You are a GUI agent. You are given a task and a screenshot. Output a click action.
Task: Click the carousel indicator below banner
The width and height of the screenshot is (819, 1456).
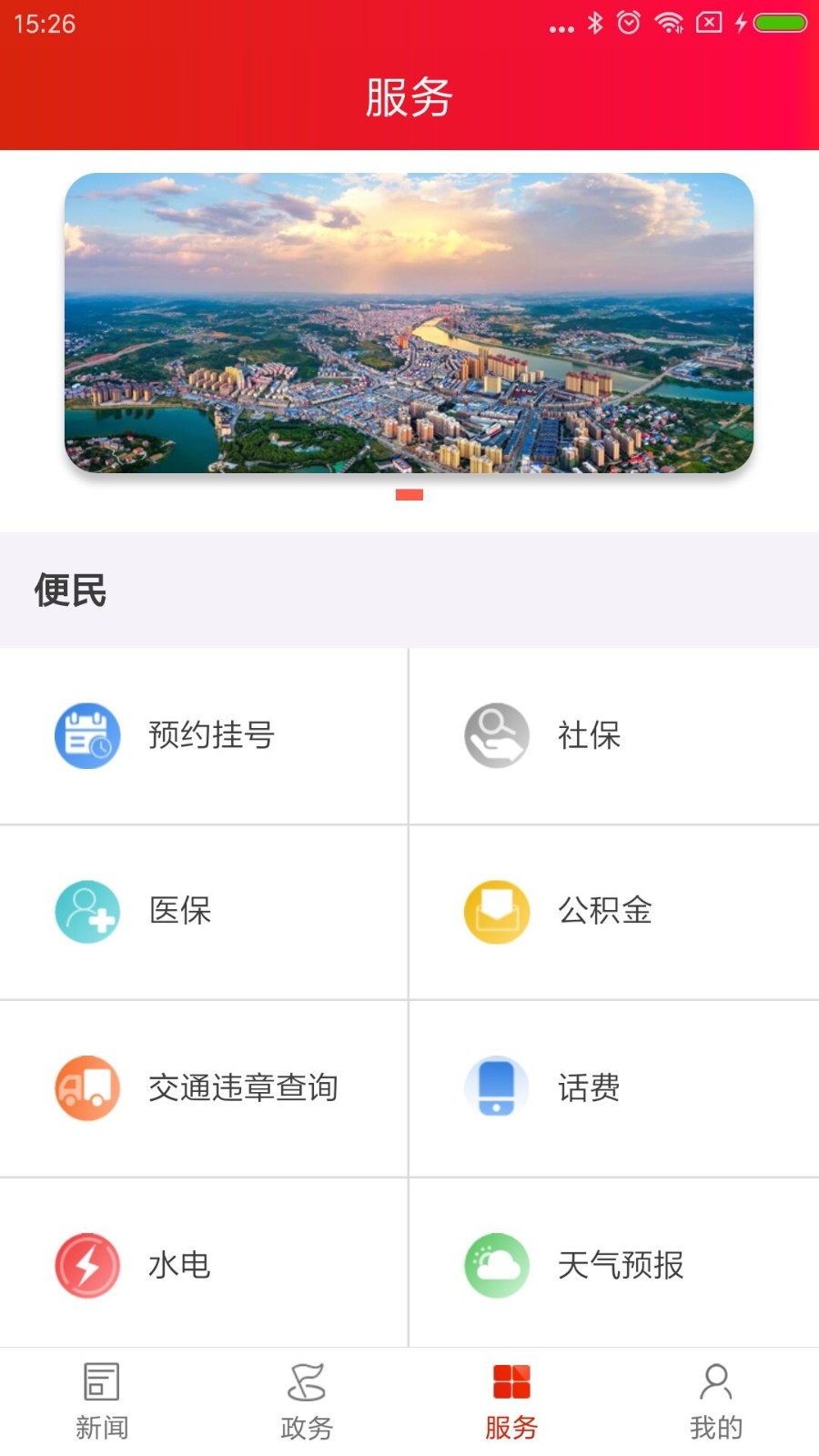(409, 495)
